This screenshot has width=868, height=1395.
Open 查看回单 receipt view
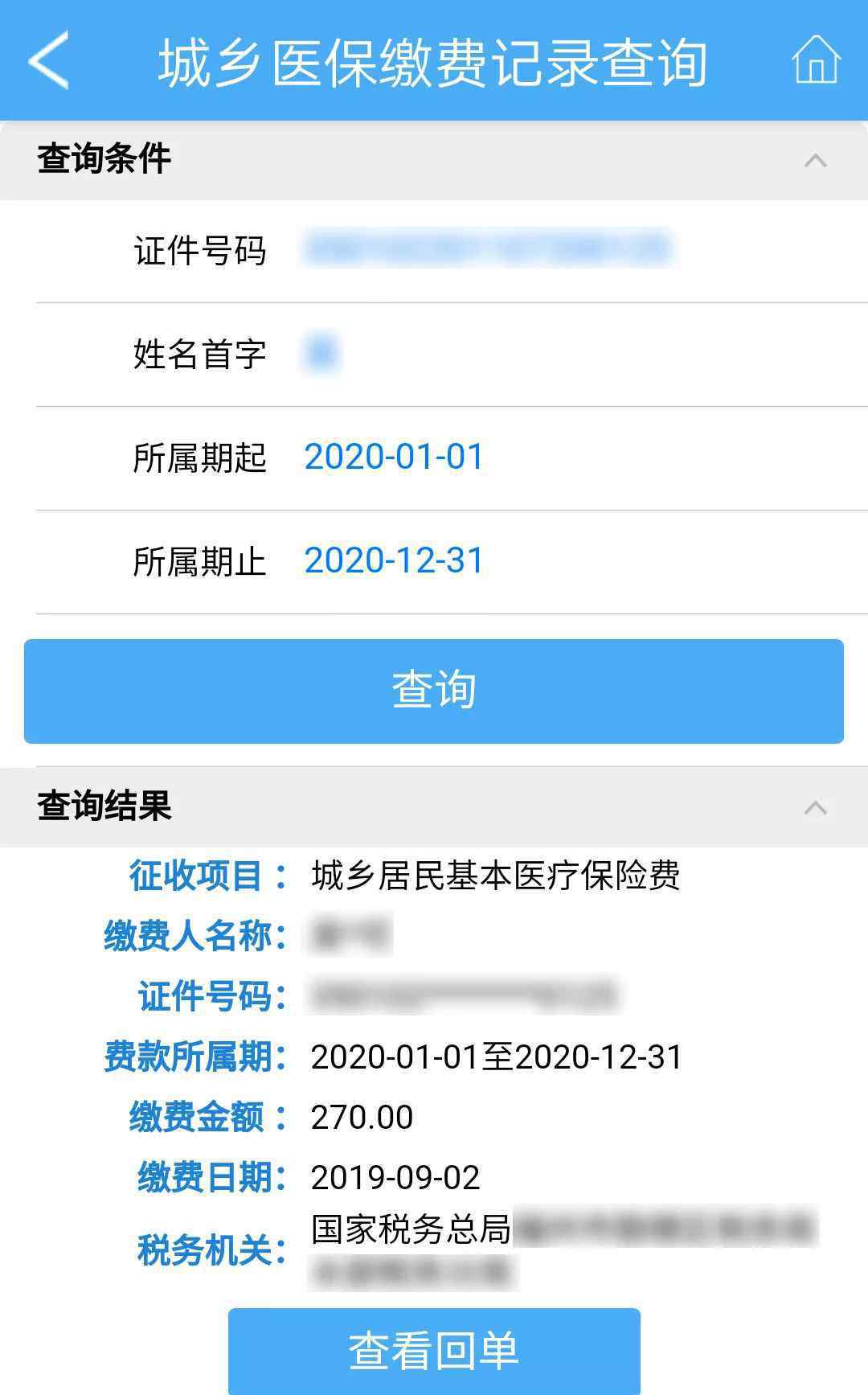coord(434,1351)
